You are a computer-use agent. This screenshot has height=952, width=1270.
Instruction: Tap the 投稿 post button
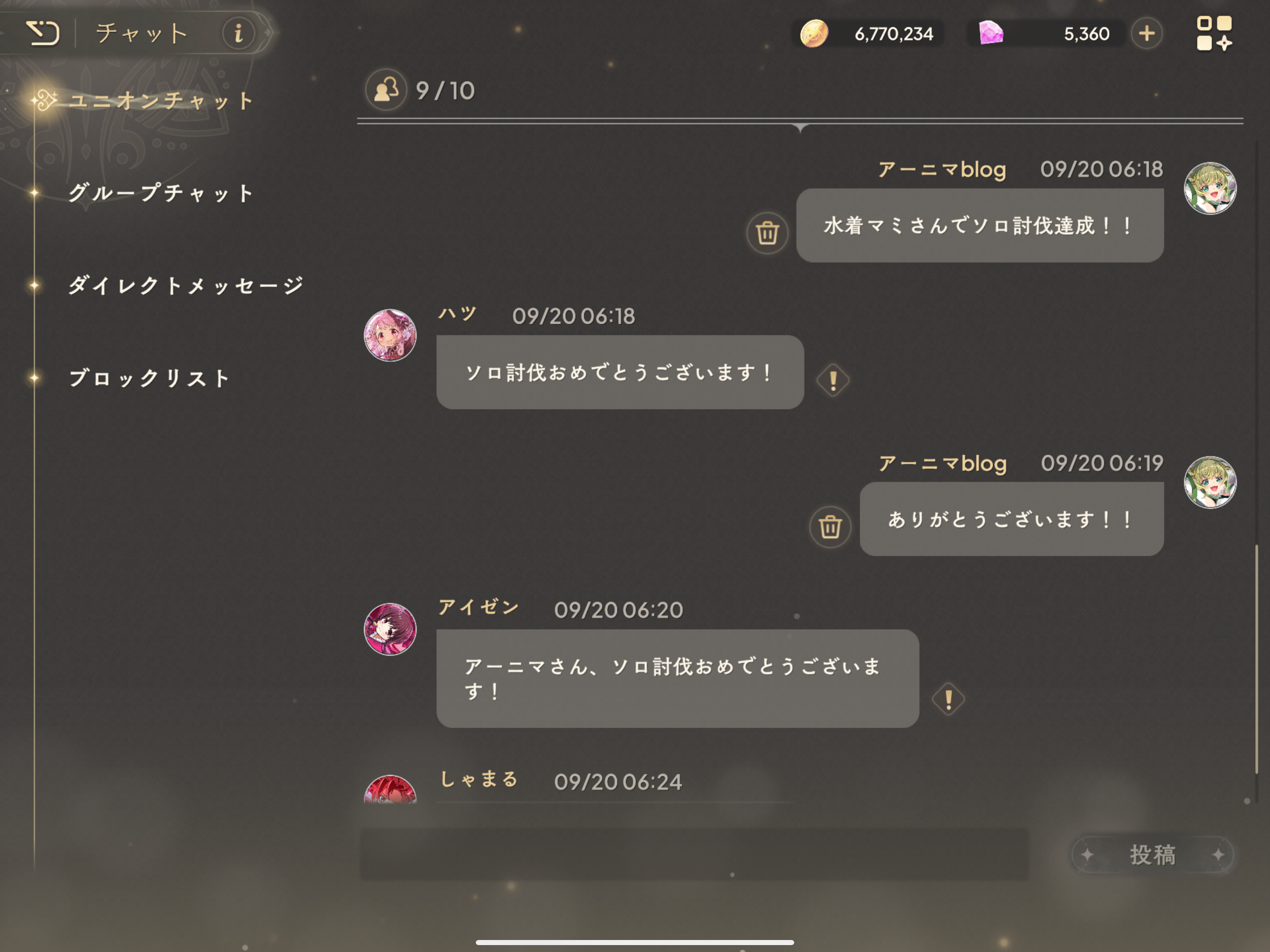pyautogui.click(x=1152, y=854)
